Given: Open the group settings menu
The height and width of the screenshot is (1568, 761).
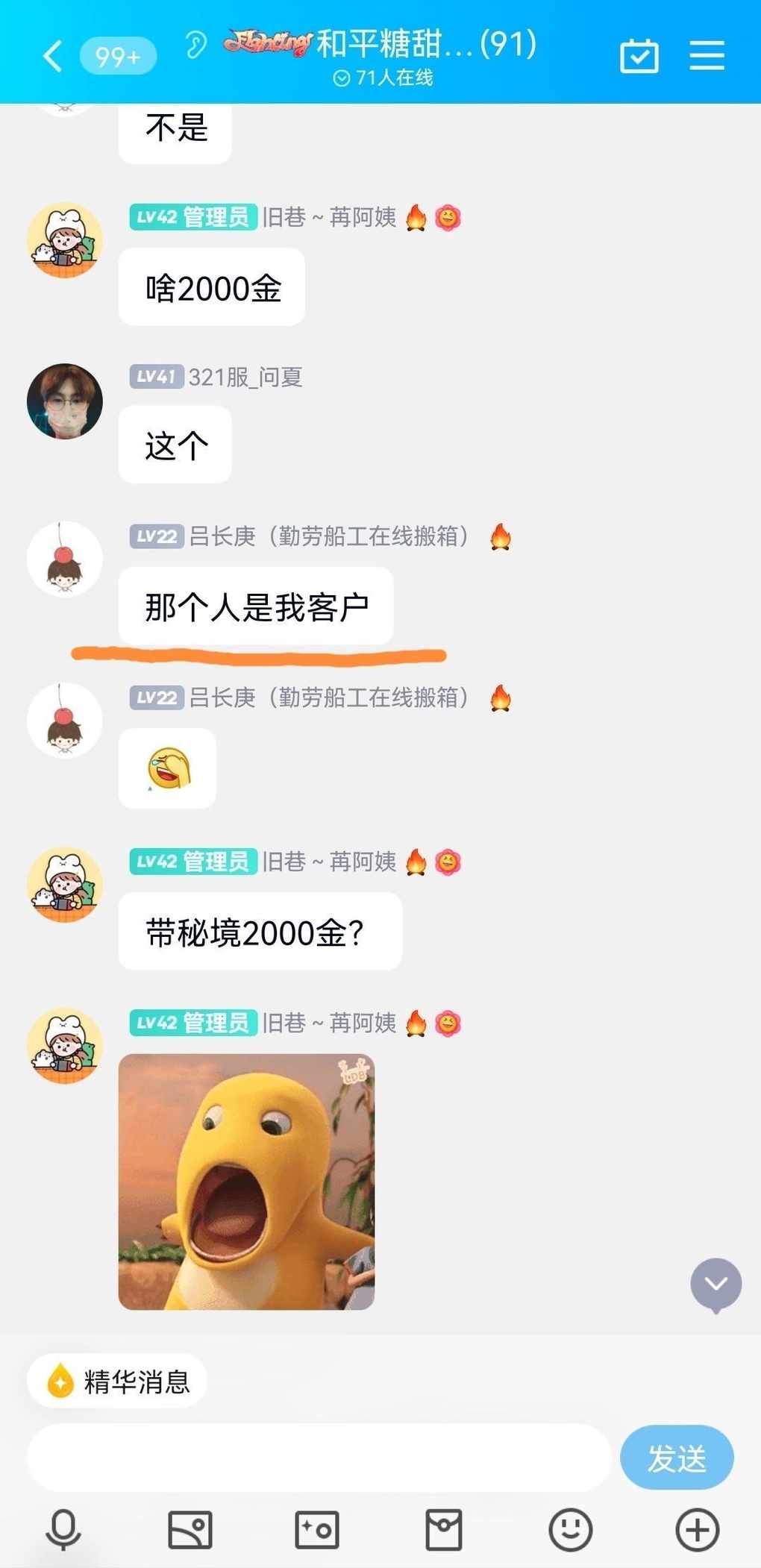Looking at the screenshot, I should pyautogui.click(x=707, y=55).
